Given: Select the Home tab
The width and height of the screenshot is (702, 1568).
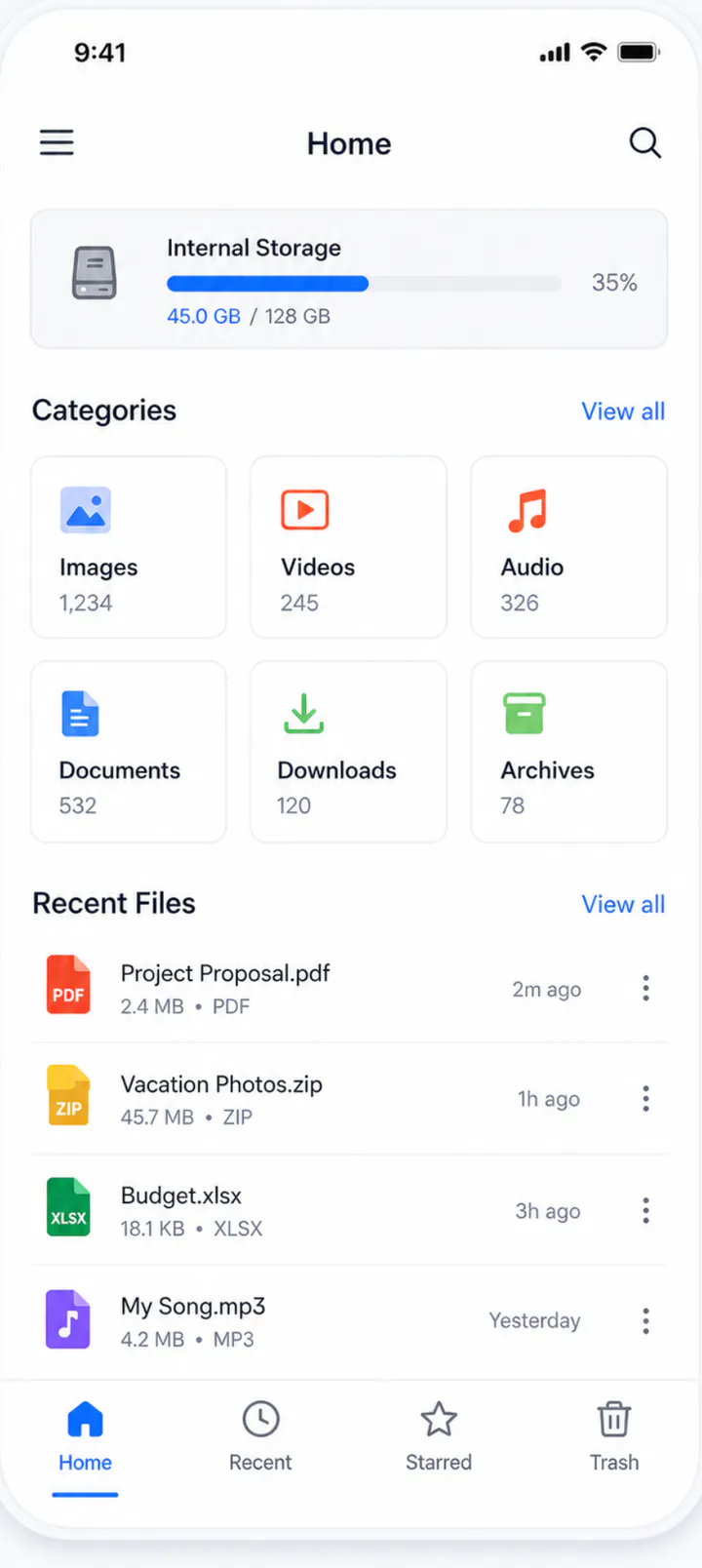Looking at the screenshot, I should pos(85,1437).
